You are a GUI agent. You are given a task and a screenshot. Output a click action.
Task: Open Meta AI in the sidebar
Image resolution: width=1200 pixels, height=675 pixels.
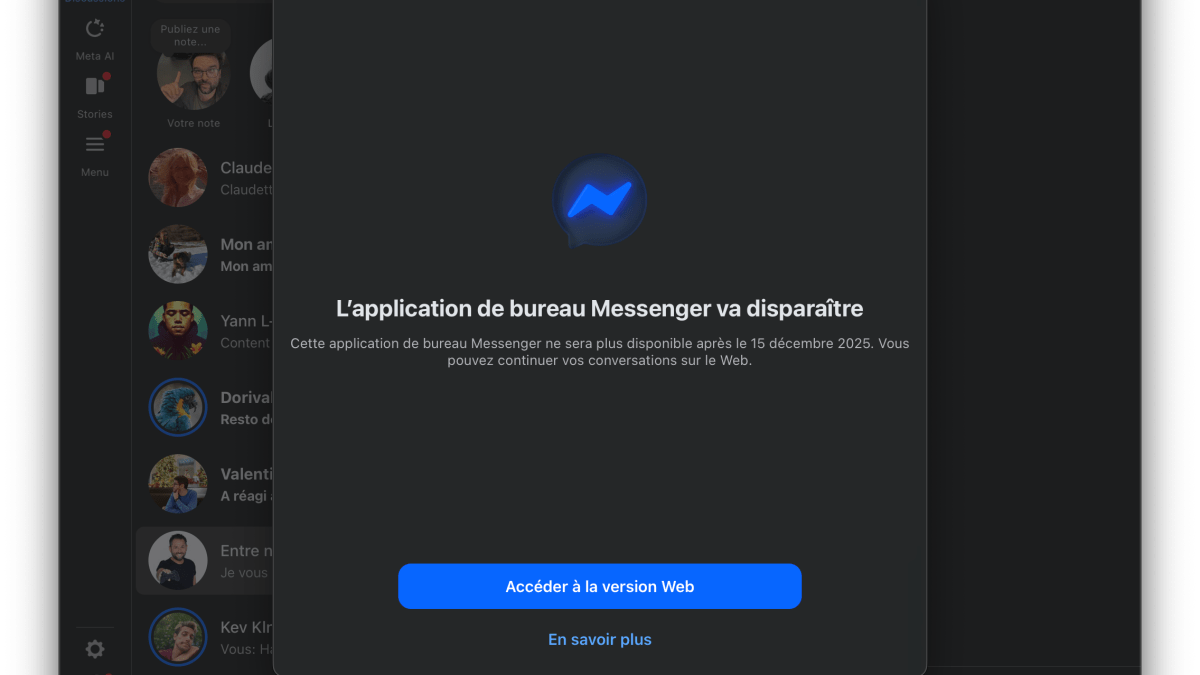tap(95, 39)
